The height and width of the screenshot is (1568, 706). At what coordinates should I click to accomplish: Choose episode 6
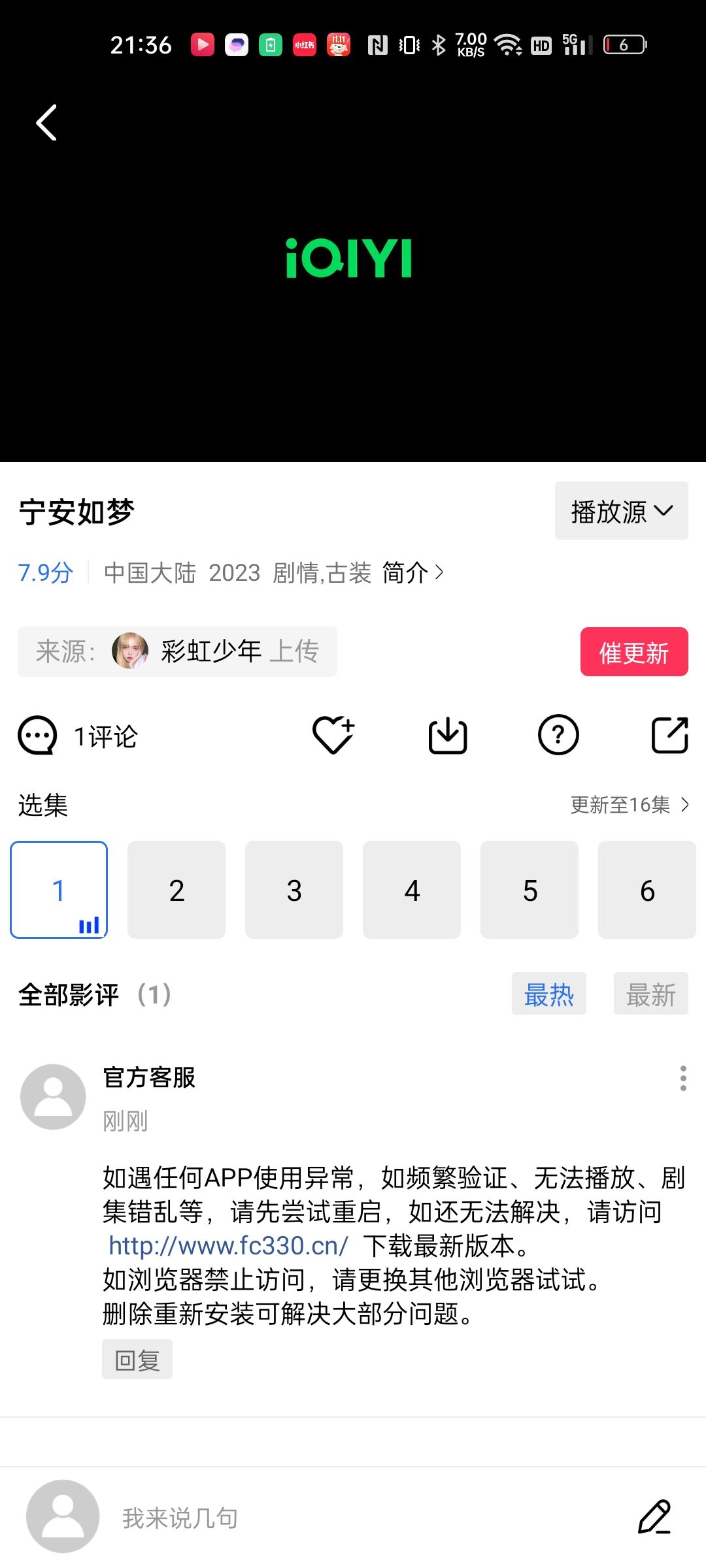tap(647, 890)
